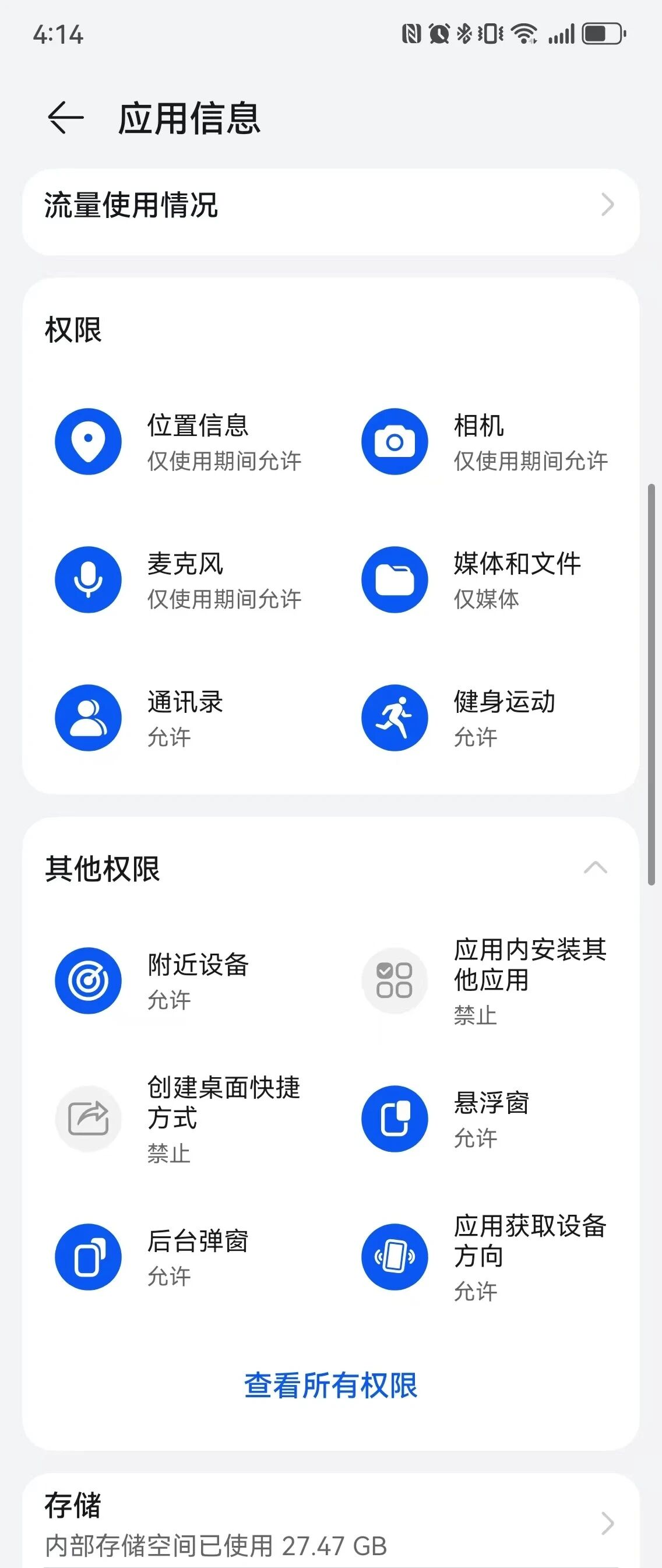Go back from 应用信息 page

click(x=66, y=118)
